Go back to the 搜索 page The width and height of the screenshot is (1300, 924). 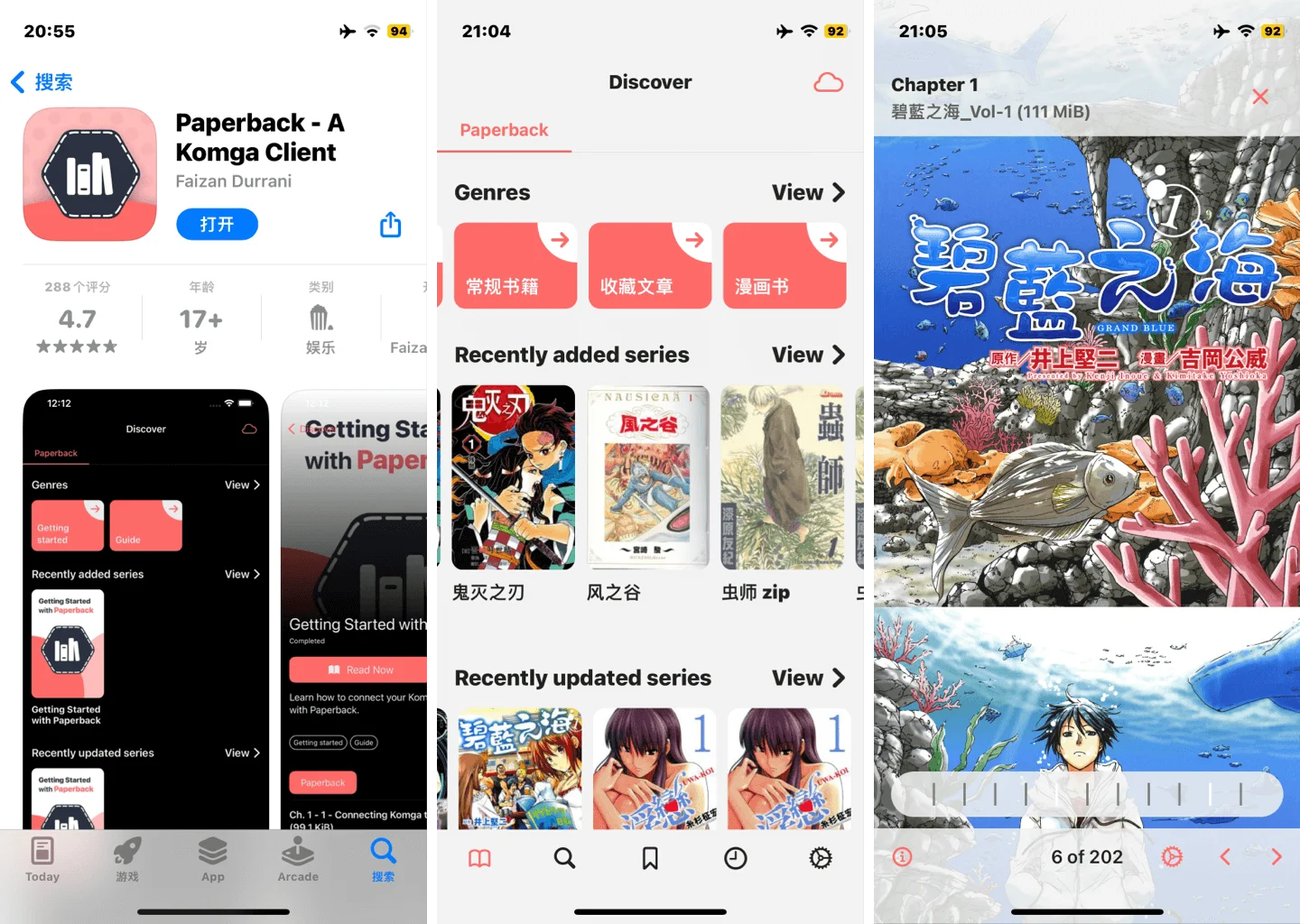pos(42,82)
